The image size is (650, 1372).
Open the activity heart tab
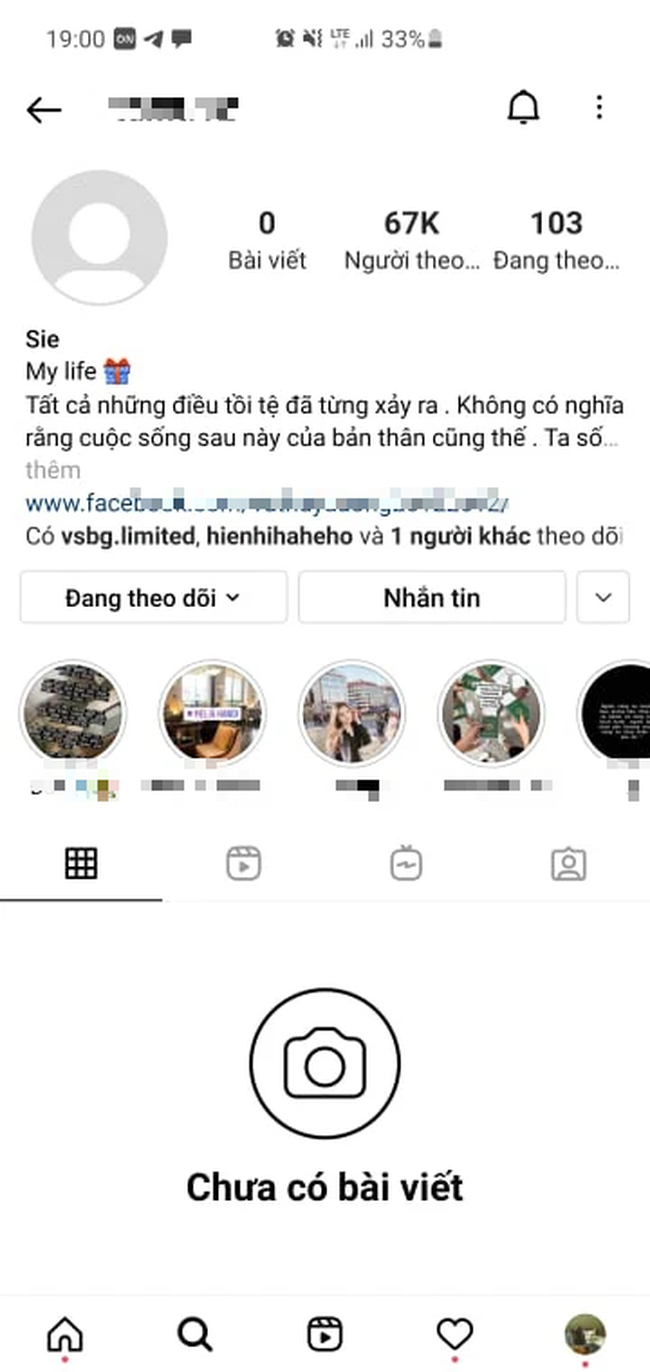pyautogui.click(x=455, y=1333)
